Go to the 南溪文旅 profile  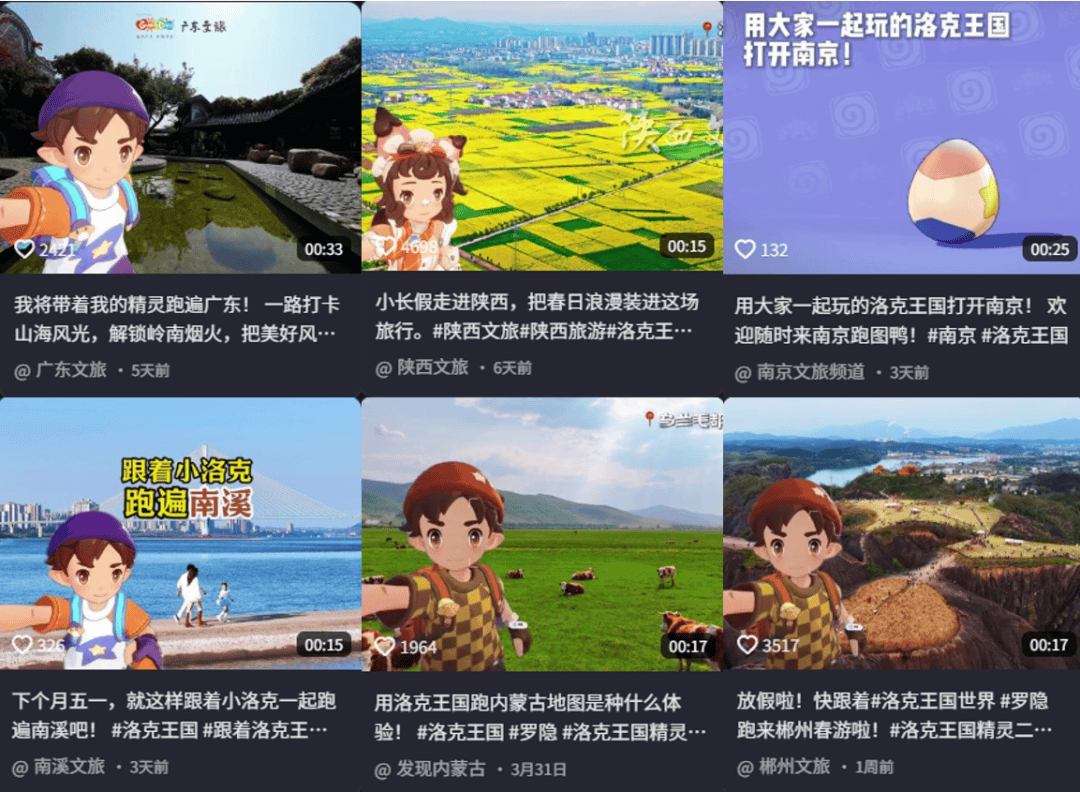[x=69, y=767]
